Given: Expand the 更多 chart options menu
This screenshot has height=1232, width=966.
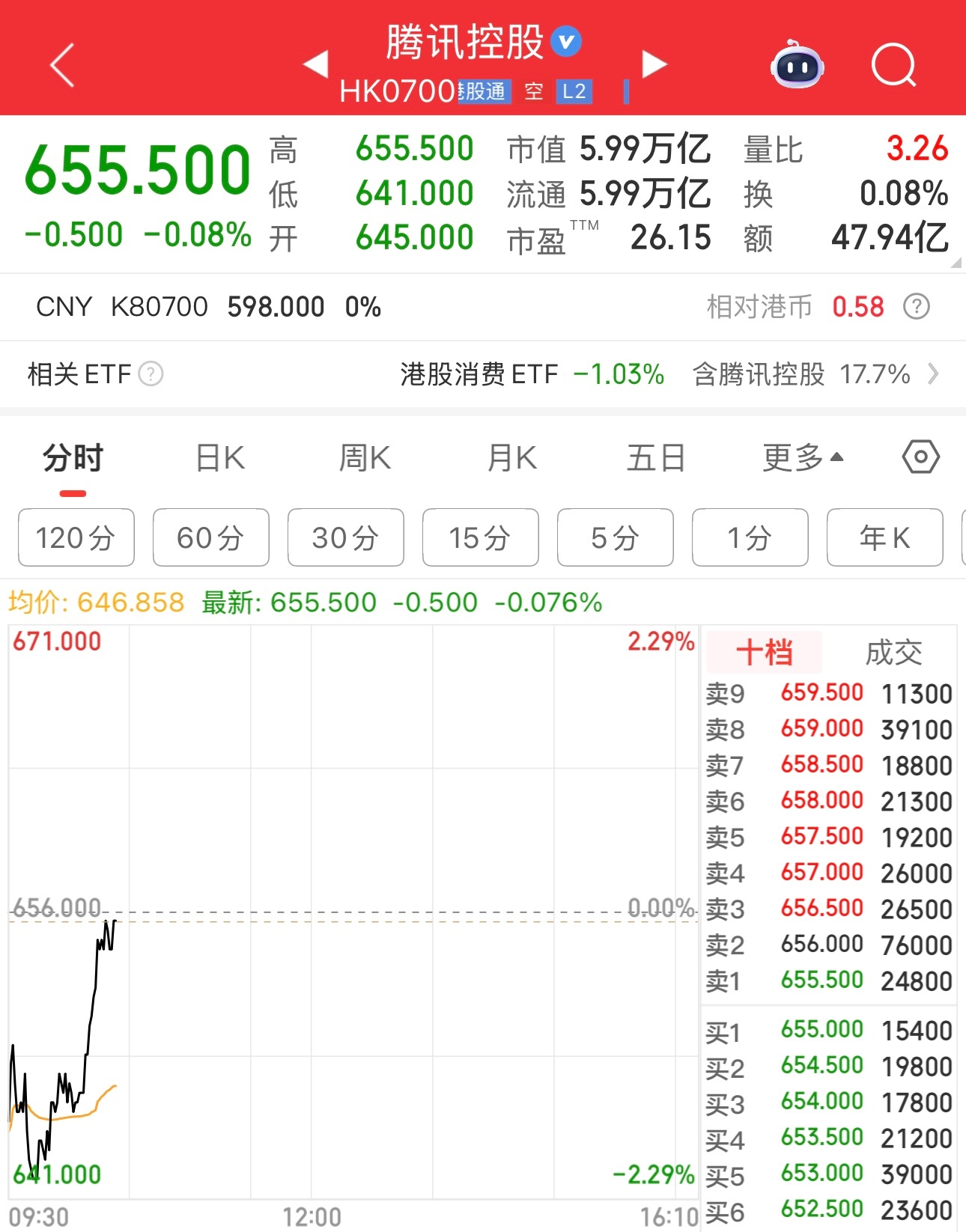Looking at the screenshot, I should pyautogui.click(x=802, y=457).
